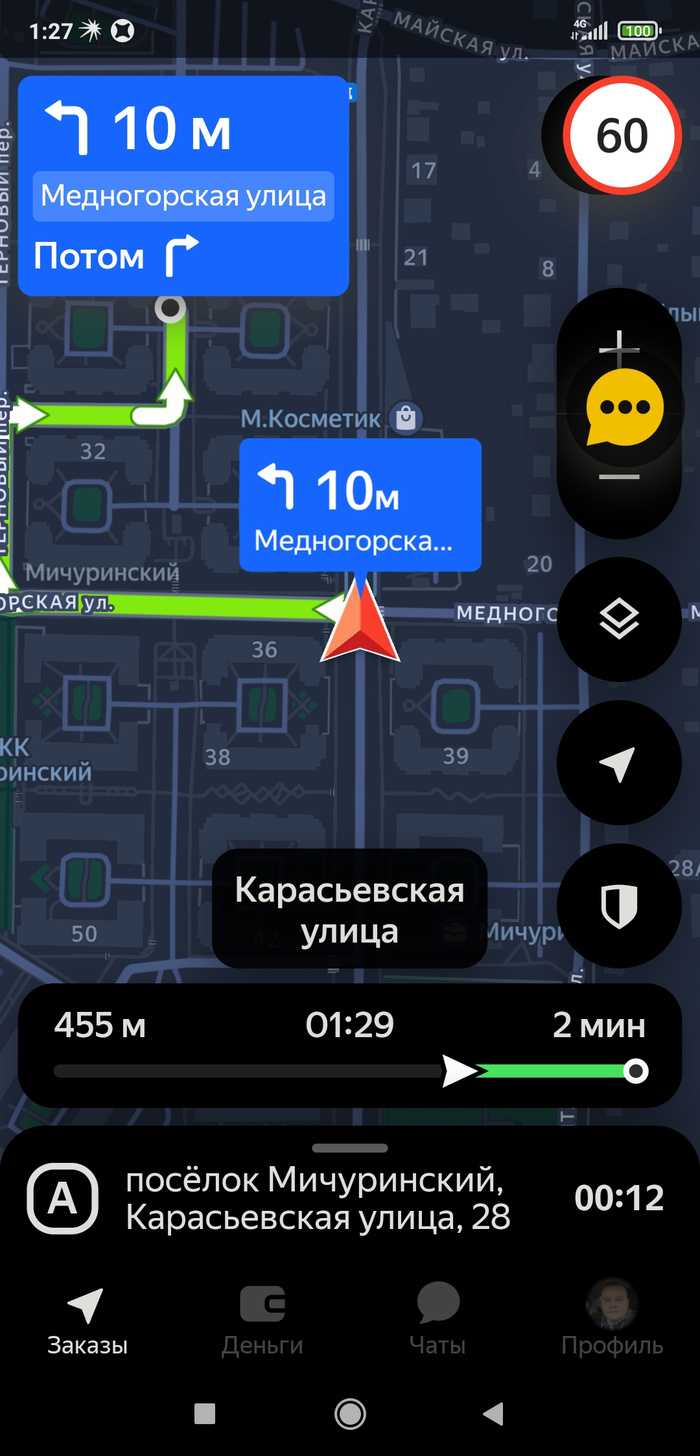The height and width of the screenshot is (1456, 700).
Task: Center the map on my location
Action: [x=619, y=763]
